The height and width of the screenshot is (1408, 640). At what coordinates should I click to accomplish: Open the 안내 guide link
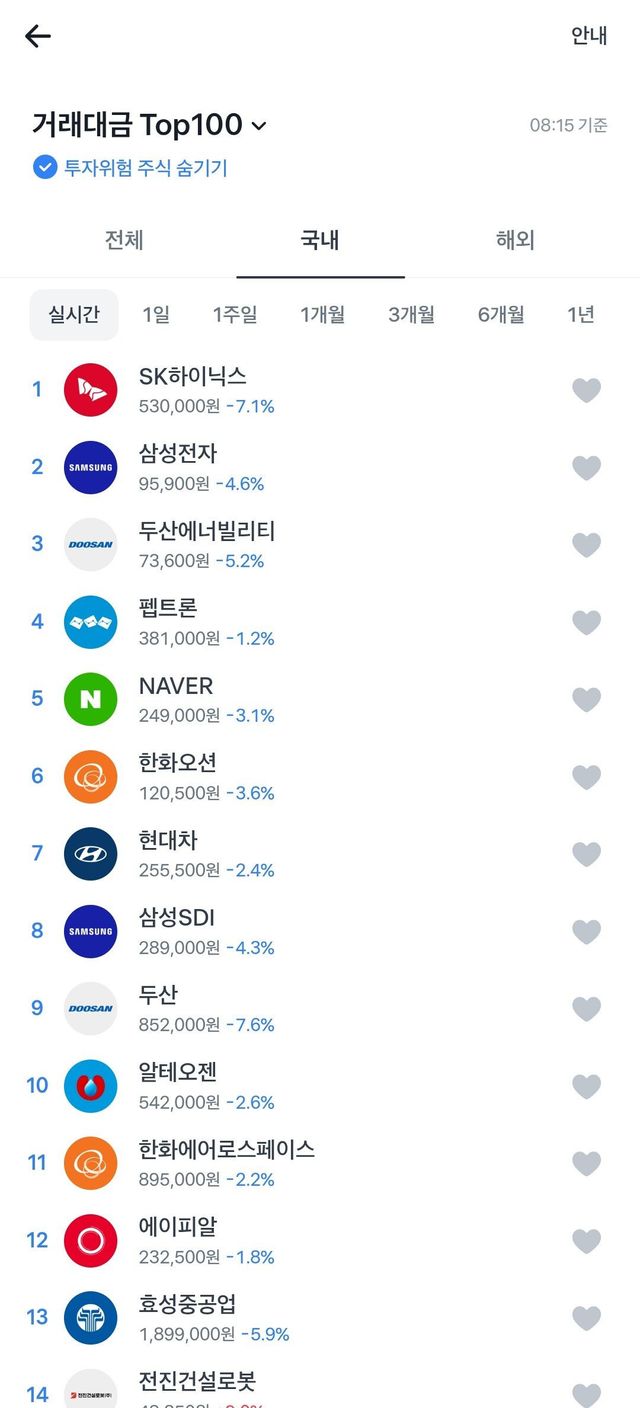[x=589, y=36]
